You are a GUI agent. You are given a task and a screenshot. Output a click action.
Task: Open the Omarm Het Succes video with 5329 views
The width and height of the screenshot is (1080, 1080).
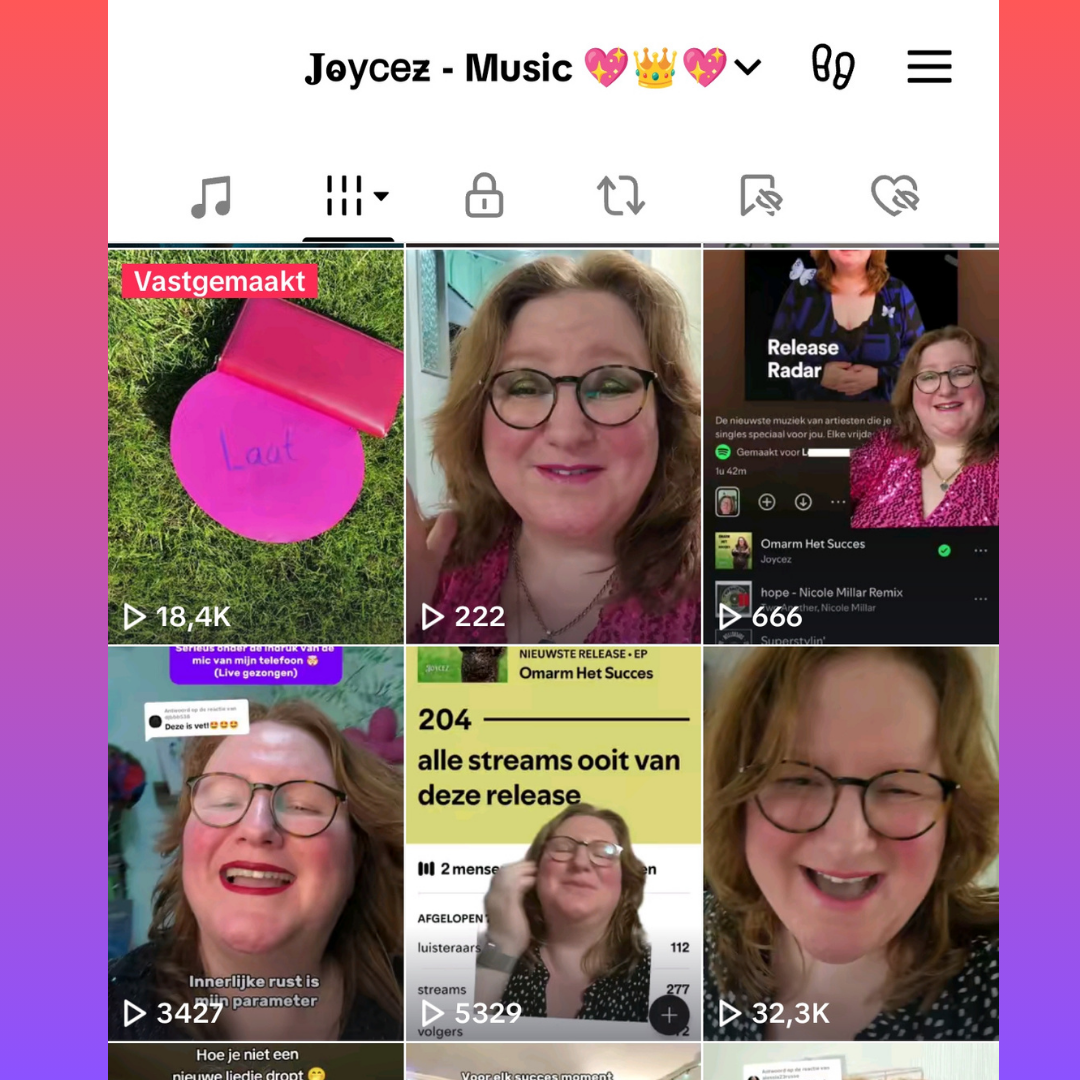pyautogui.click(x=553, y=843)
